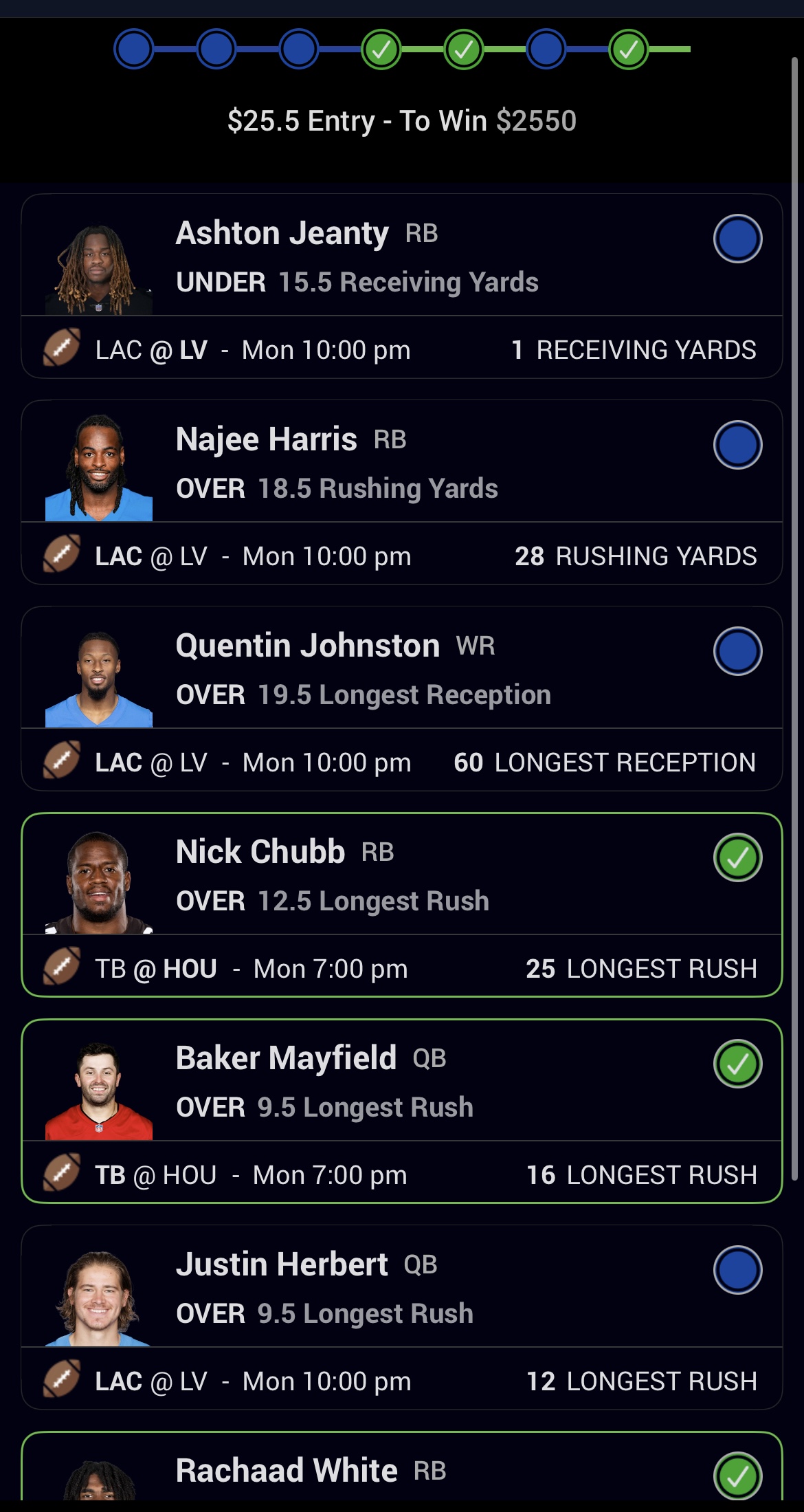Viewport: 804px width, 1512px height.
Task: Open Baker Mayfield's longest rush pick
Action: (401, 1110)
